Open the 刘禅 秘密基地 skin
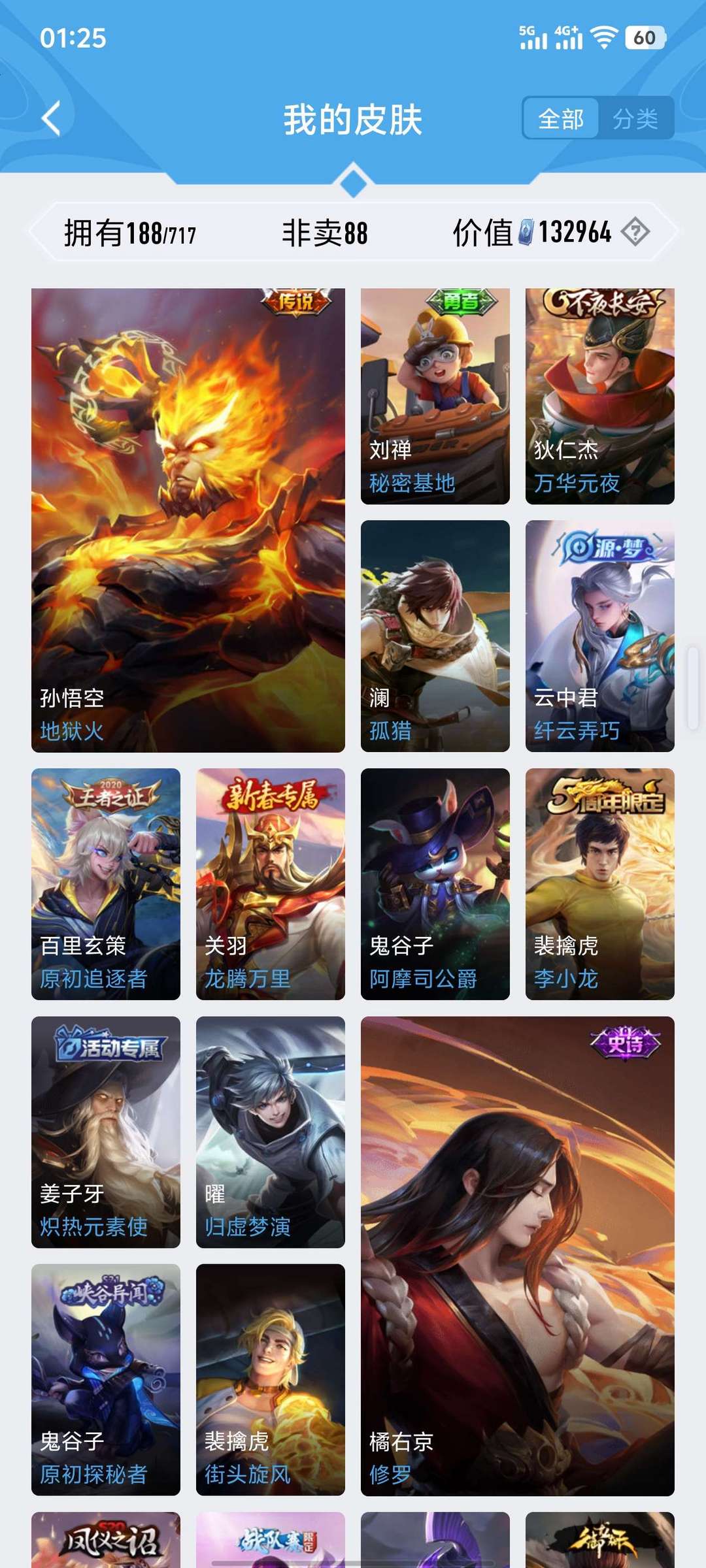 pos(435,396)
